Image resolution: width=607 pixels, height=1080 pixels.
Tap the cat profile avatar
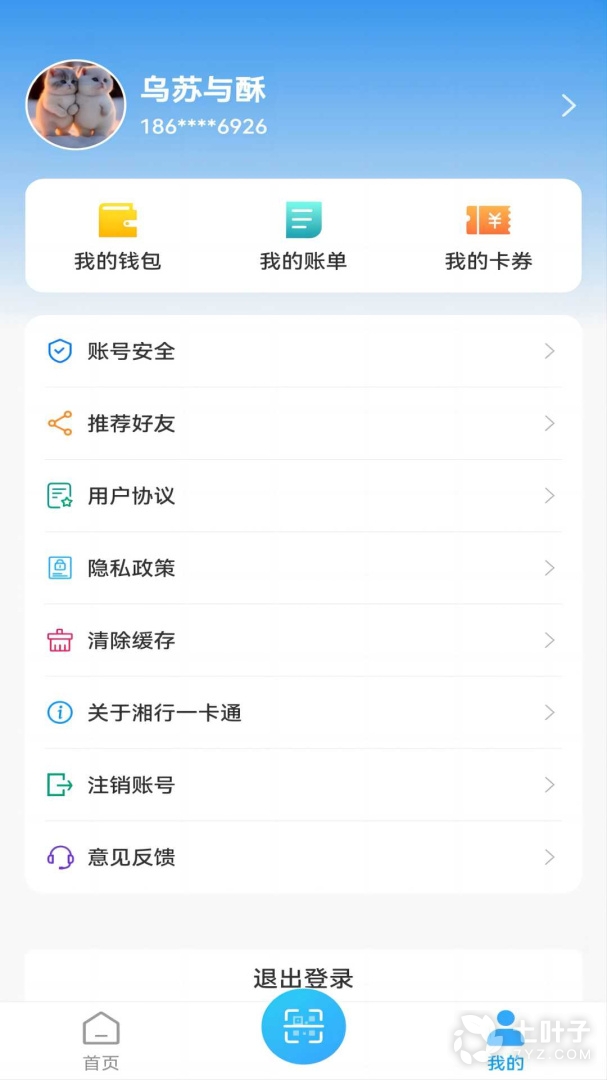tap(76, 105)
